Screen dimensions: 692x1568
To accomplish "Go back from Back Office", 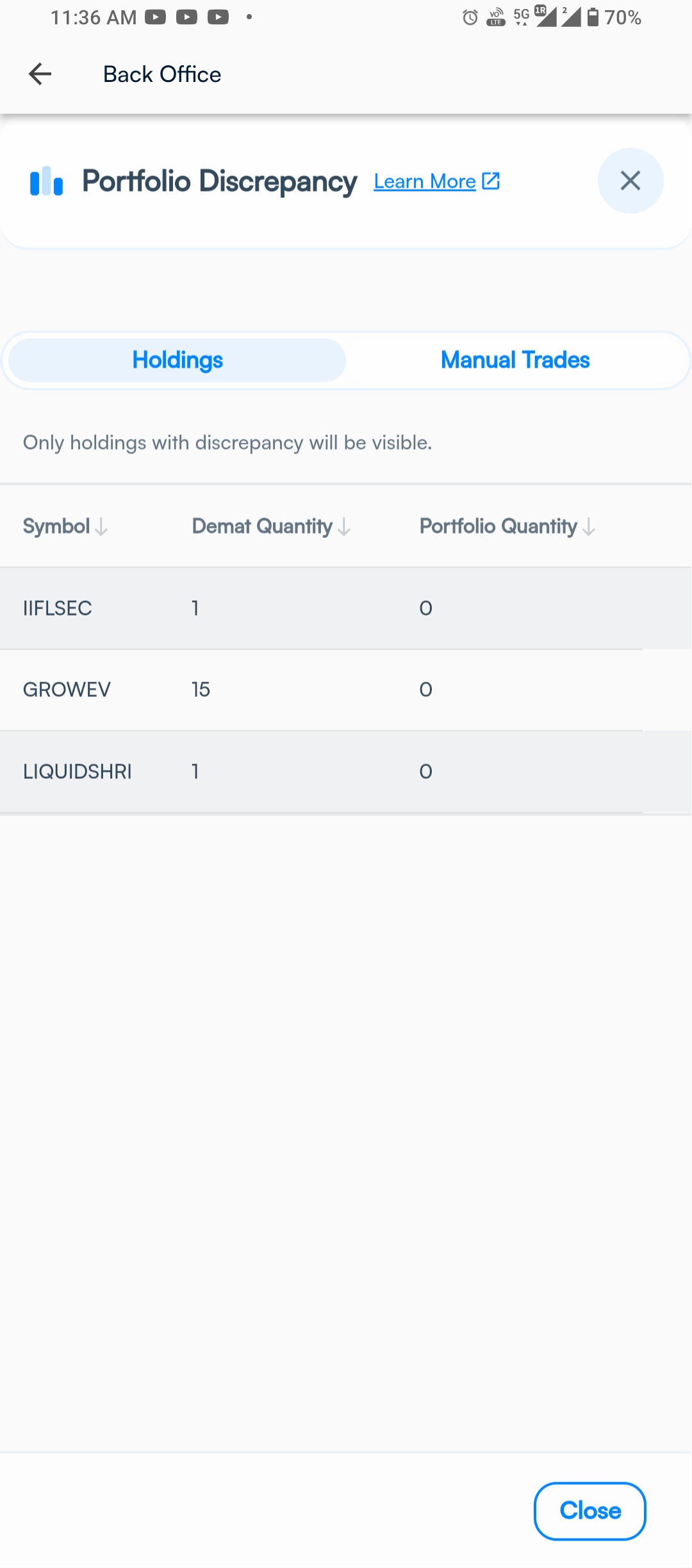I will click(40, 74).
